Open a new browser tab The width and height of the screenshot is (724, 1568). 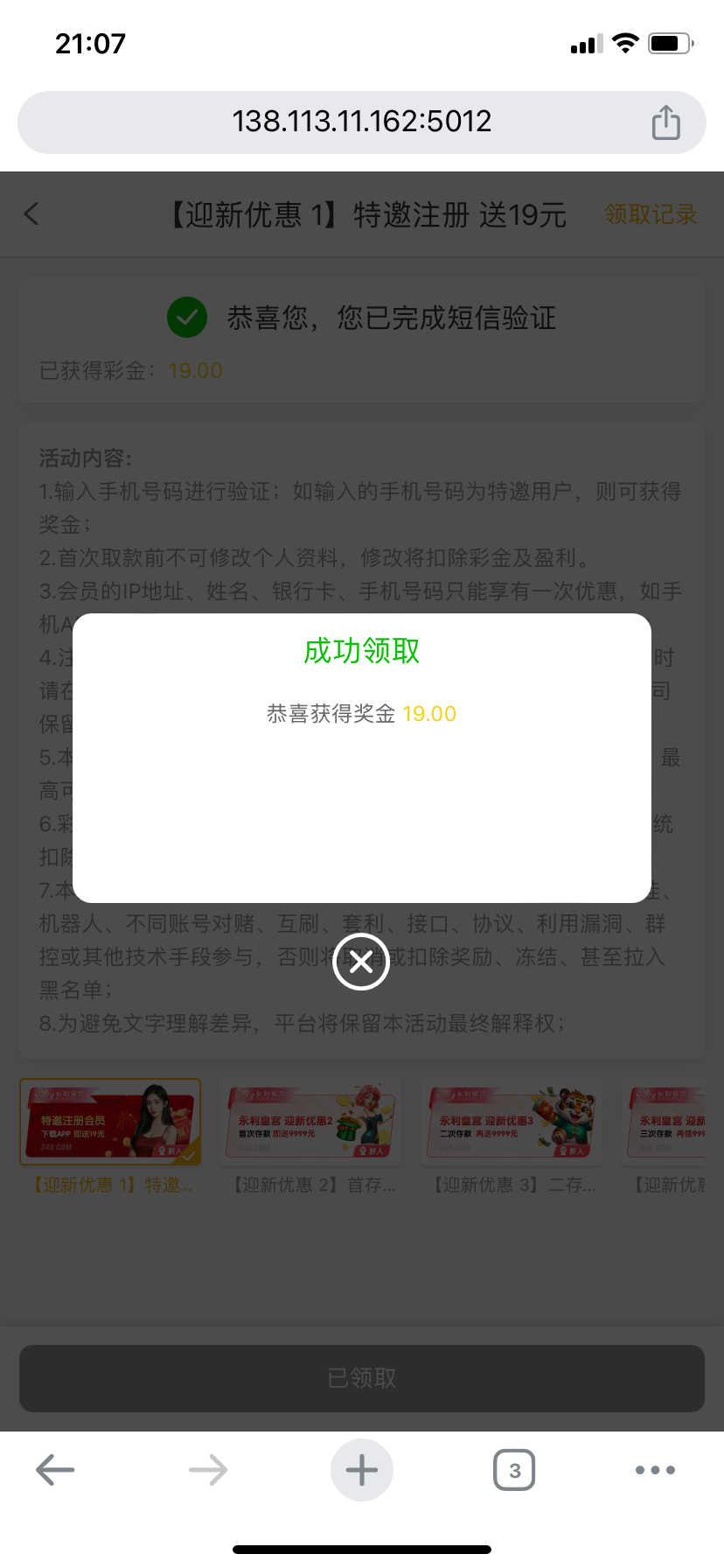click(361, 1470)
